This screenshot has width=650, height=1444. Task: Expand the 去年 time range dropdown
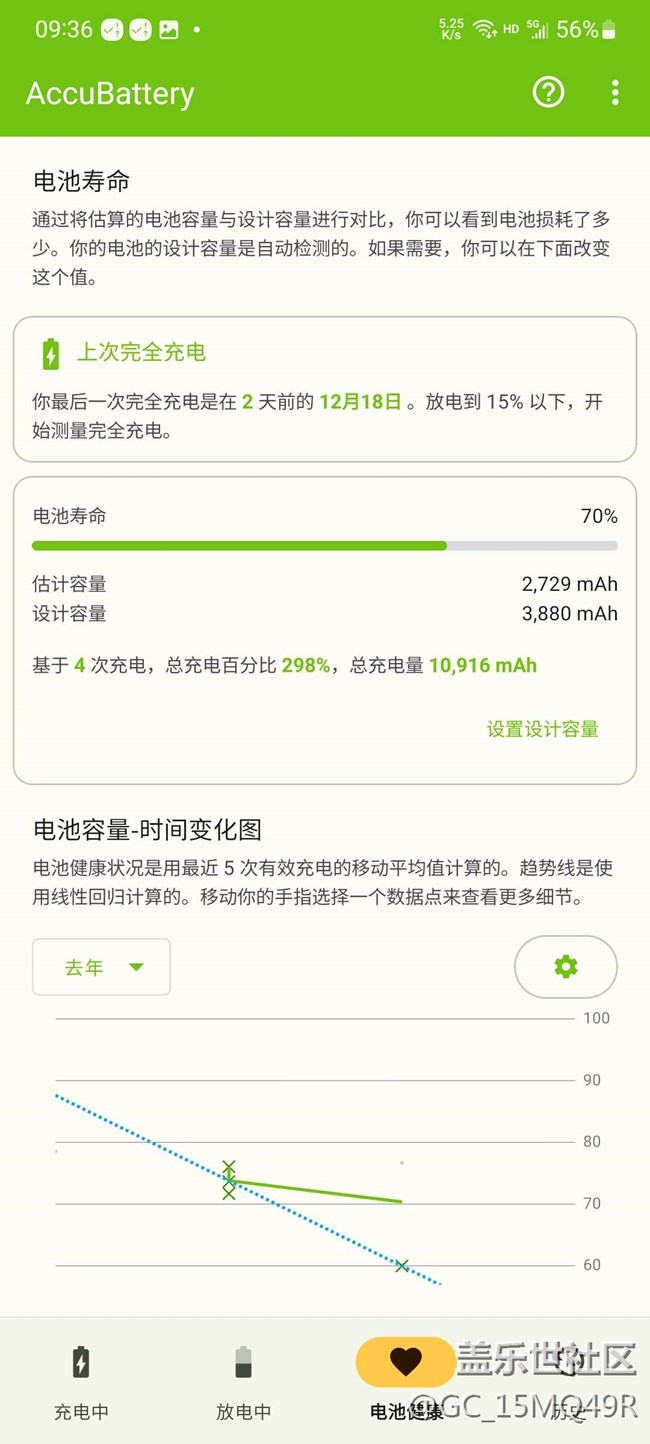coord(101,967)
